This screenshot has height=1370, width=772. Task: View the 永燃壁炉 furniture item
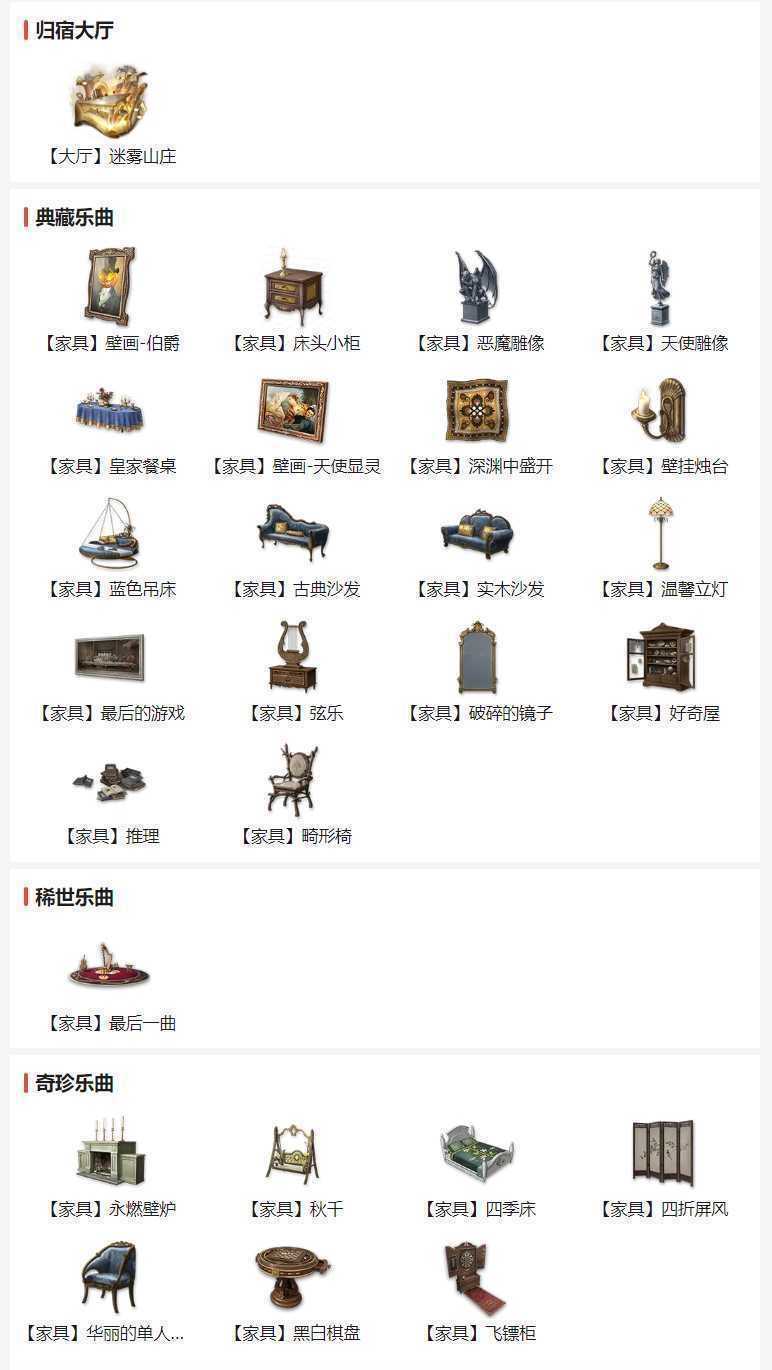coord(110,1152)
